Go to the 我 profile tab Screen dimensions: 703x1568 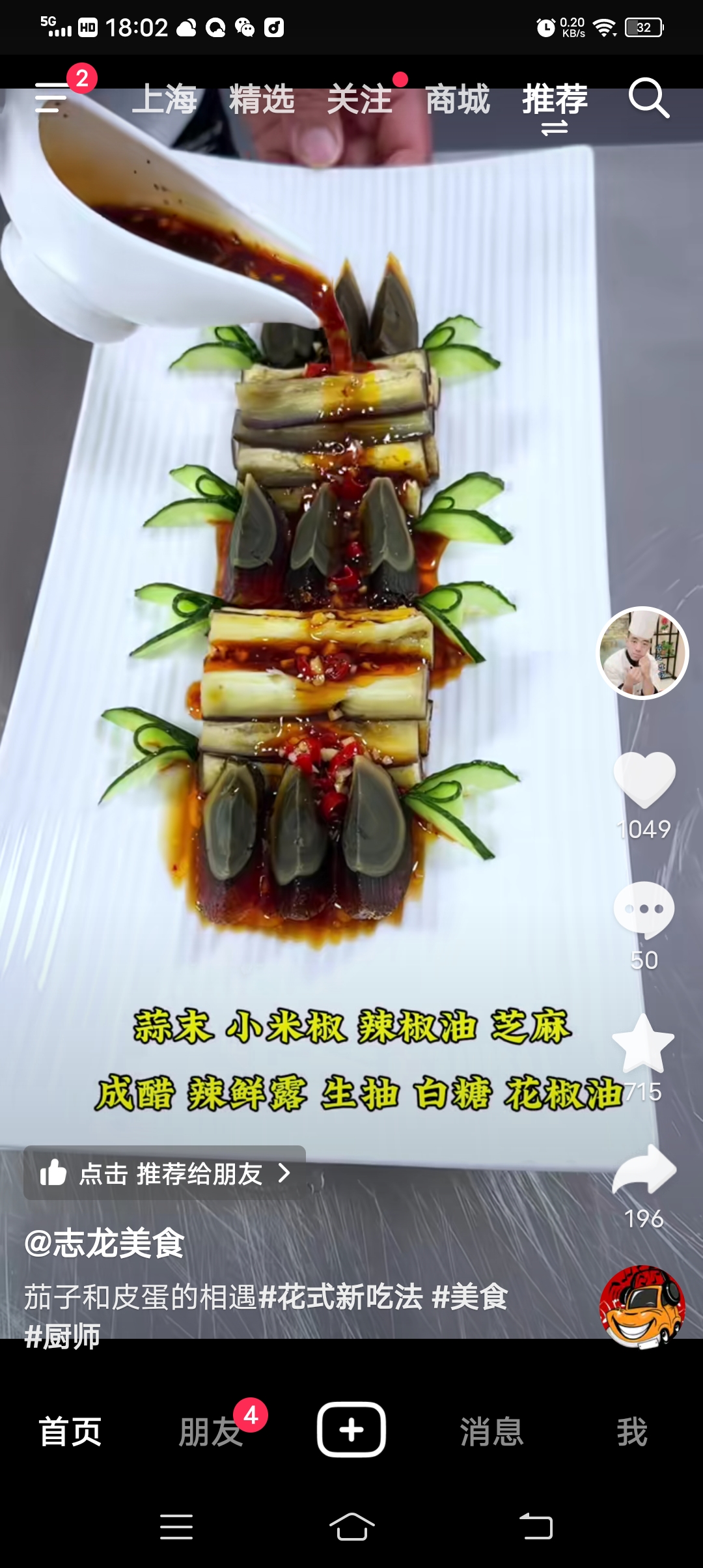632,1431
